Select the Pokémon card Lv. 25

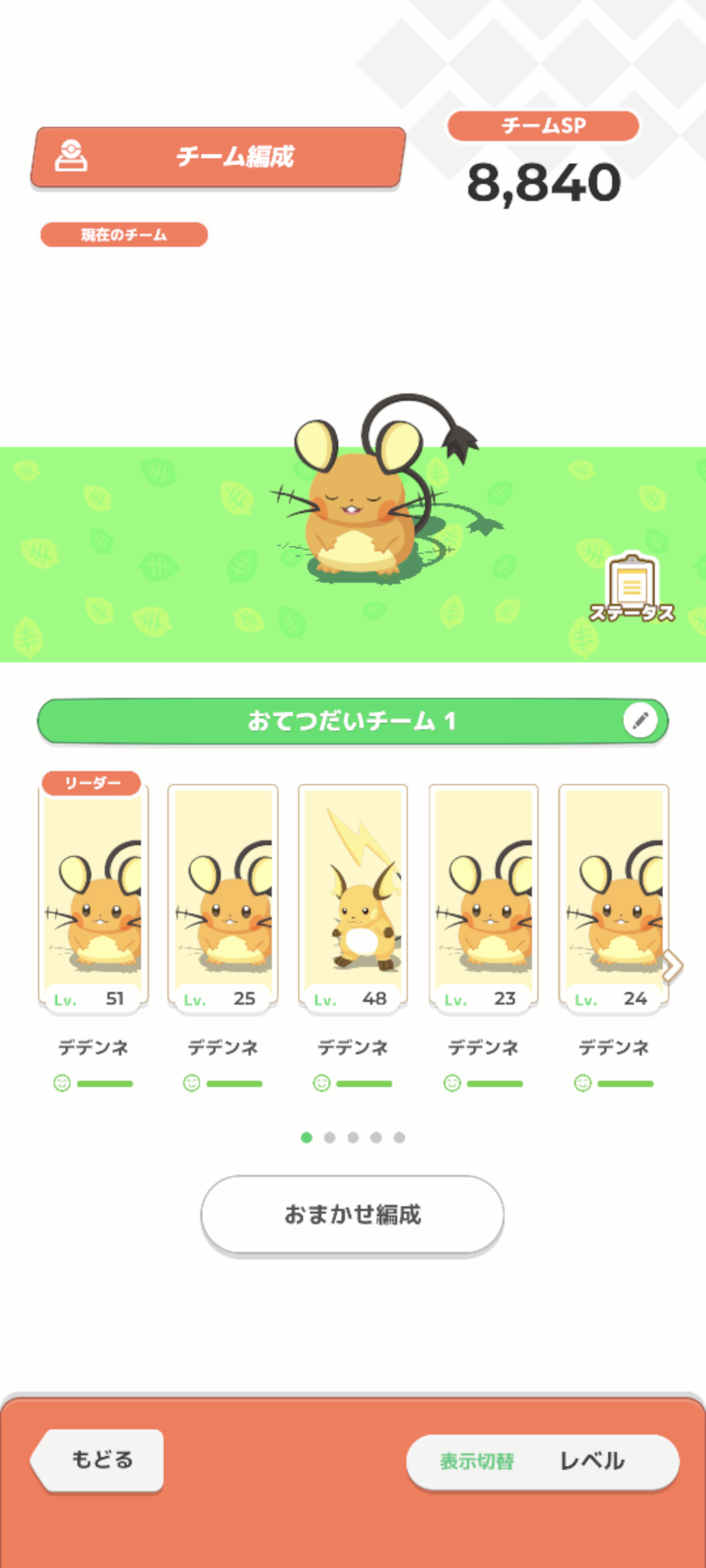[x=223, y=898]
